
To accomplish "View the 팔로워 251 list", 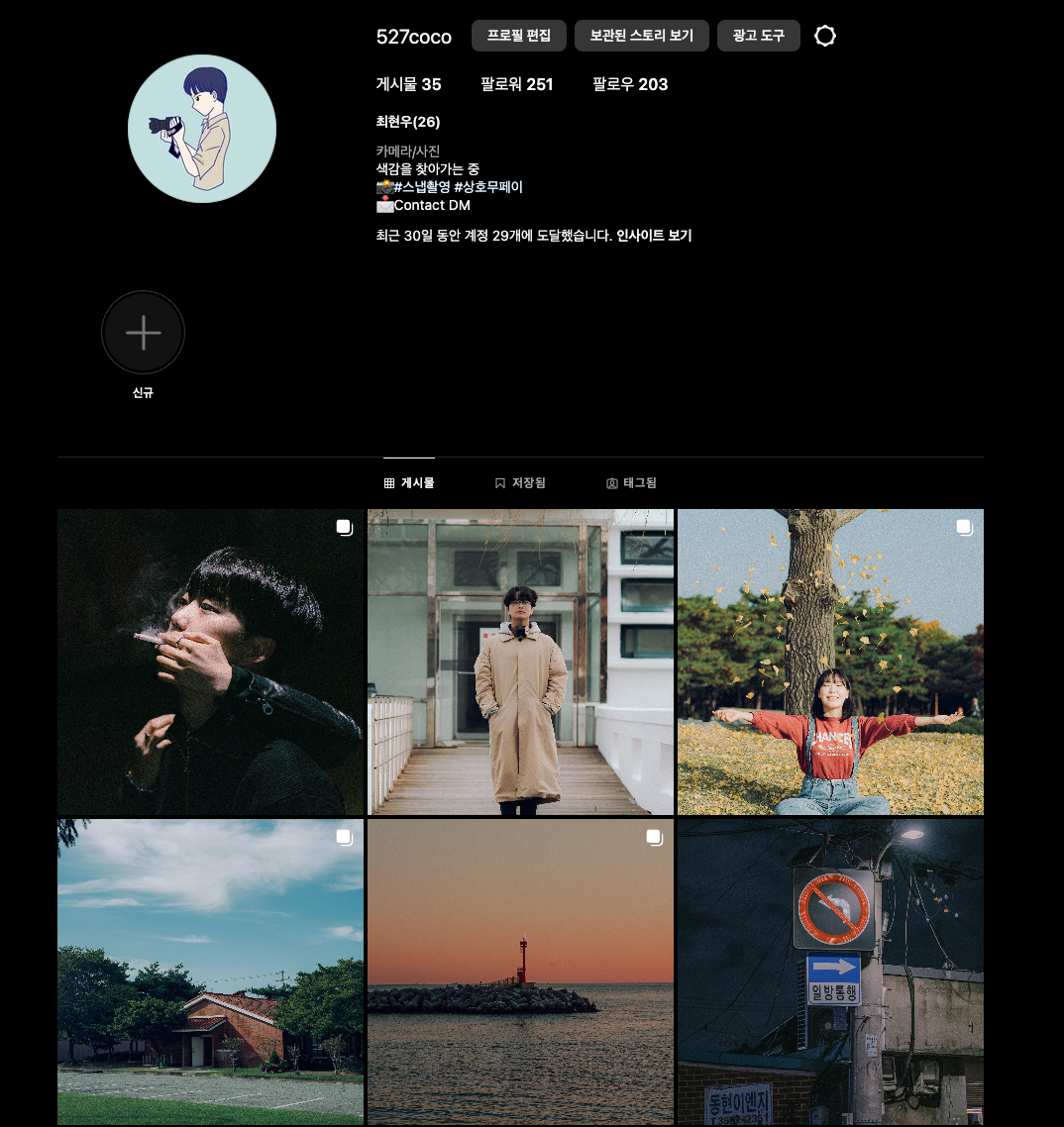I will click(x=516, y=84).
